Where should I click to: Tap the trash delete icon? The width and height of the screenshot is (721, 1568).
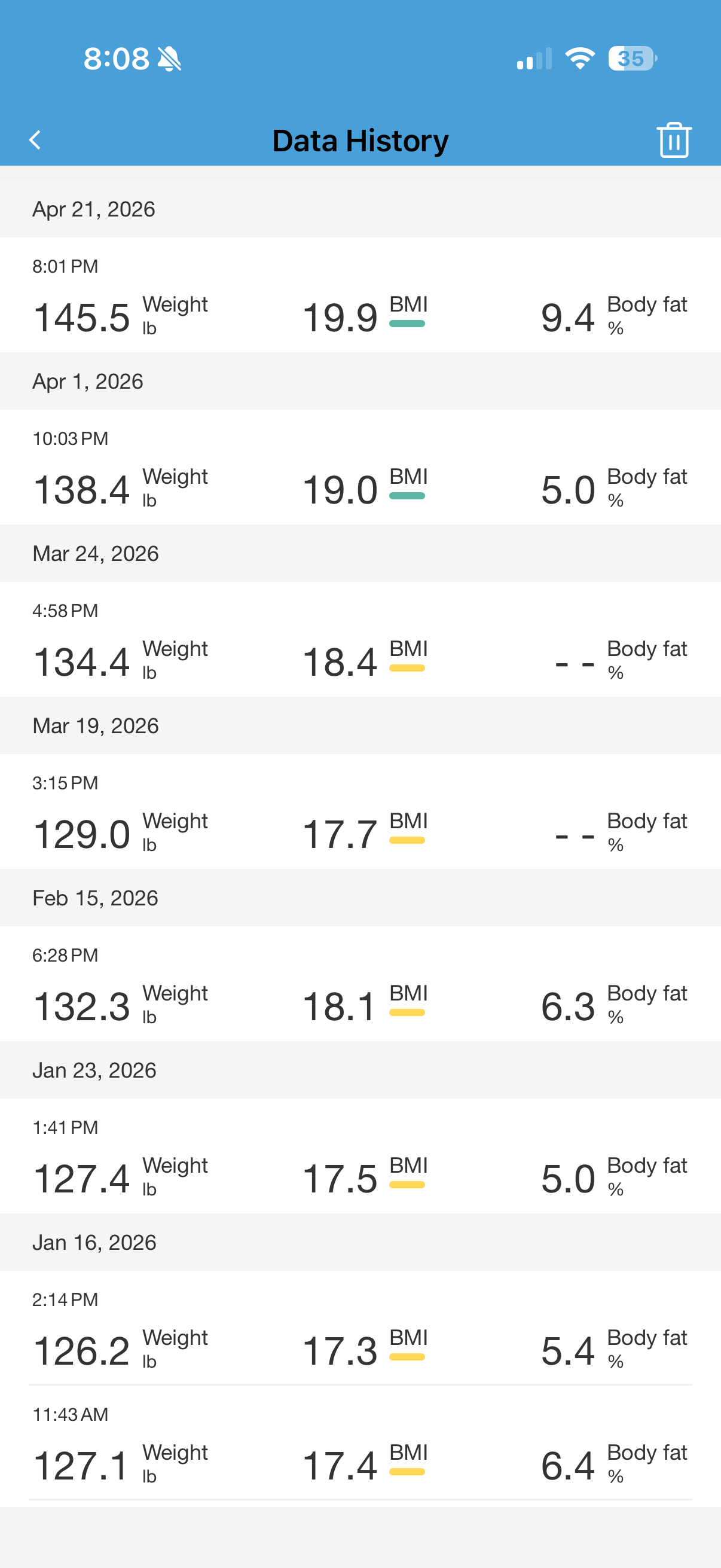pos(674,140)
